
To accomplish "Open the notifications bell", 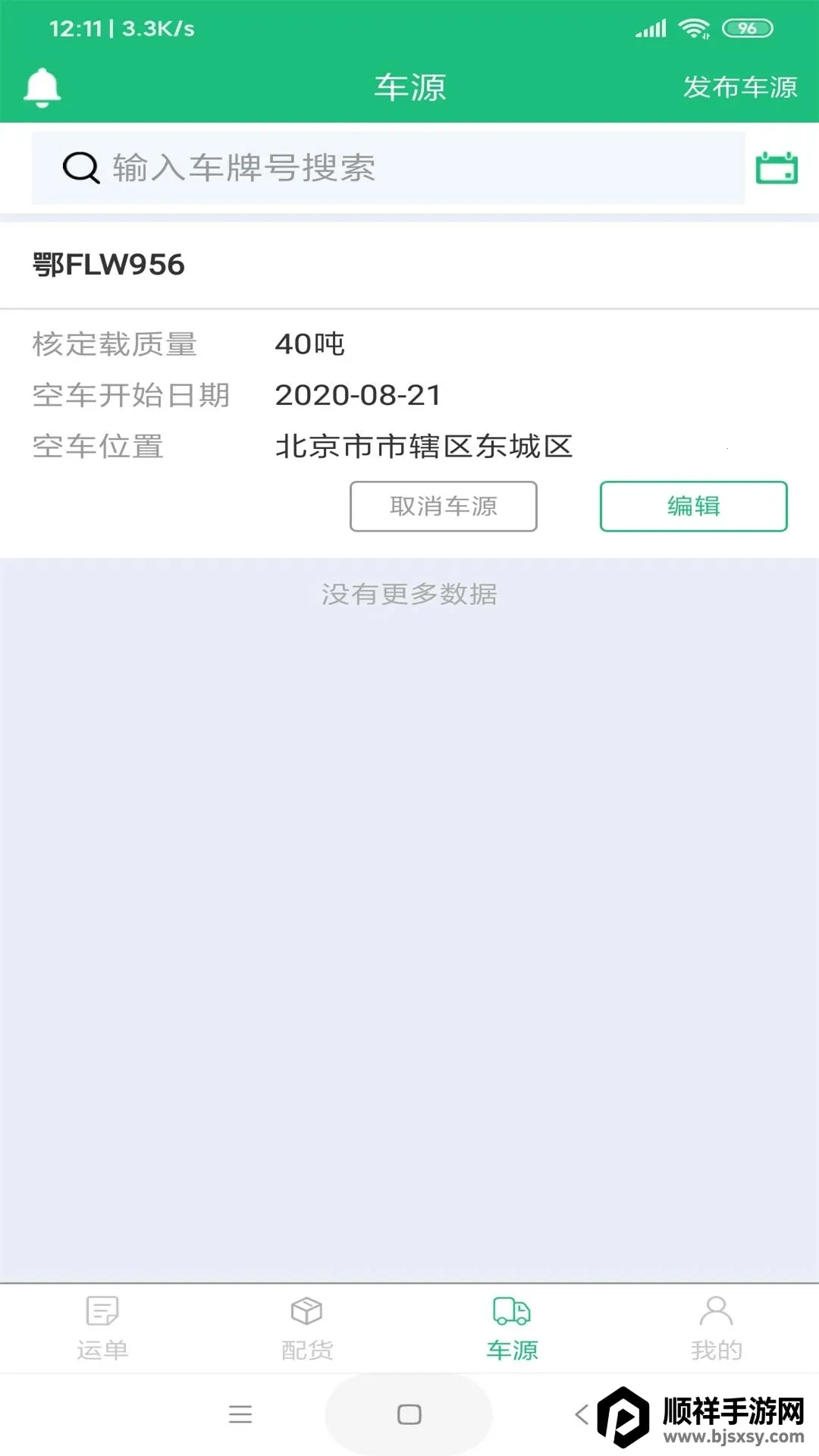I will 42,87.
